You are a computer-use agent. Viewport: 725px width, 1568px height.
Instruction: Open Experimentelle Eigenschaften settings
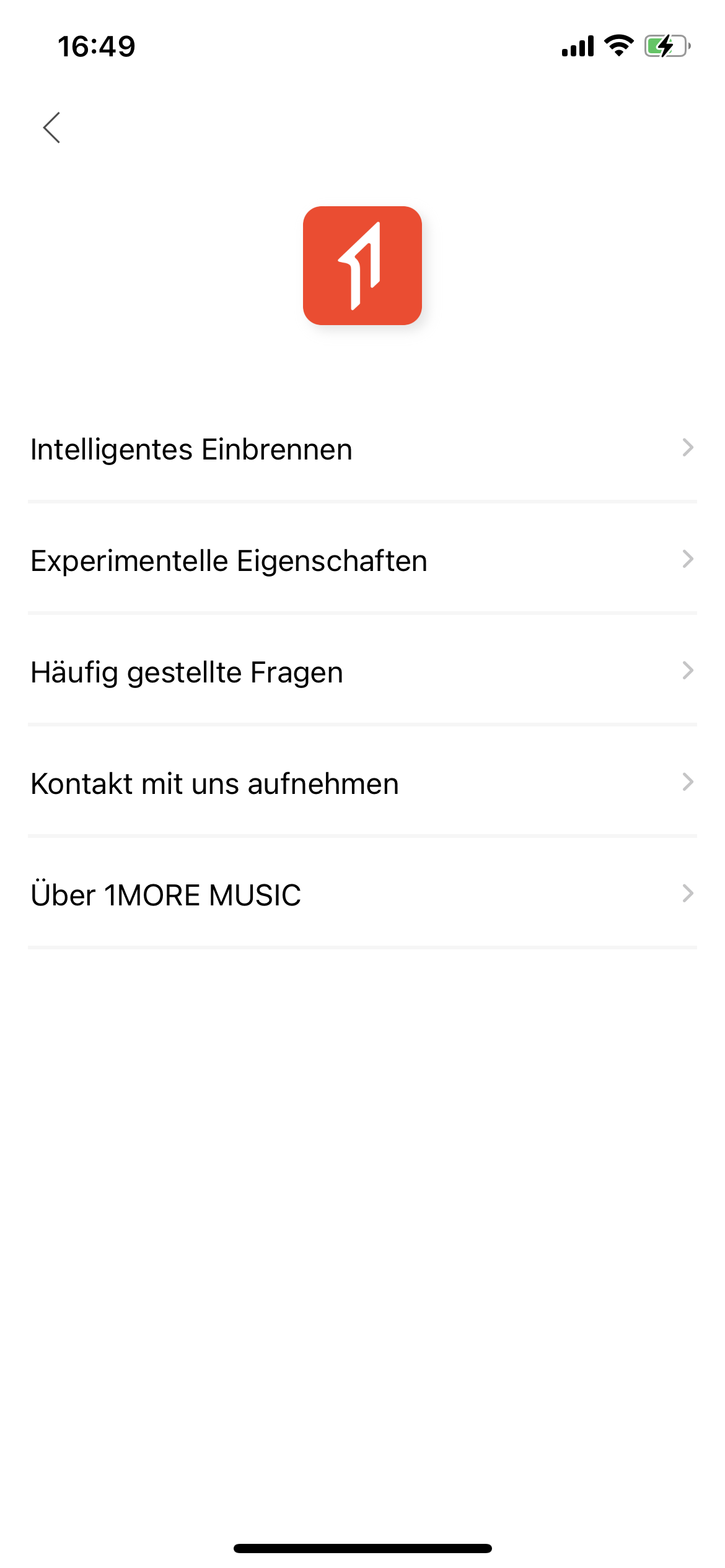pos(362,560)
